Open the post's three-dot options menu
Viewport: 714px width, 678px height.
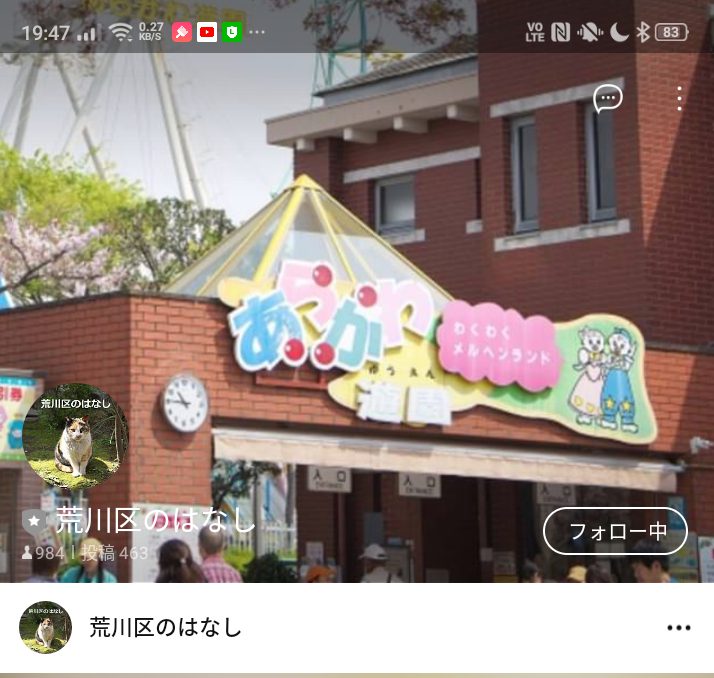pyautogui.click(x=678, y=628)
